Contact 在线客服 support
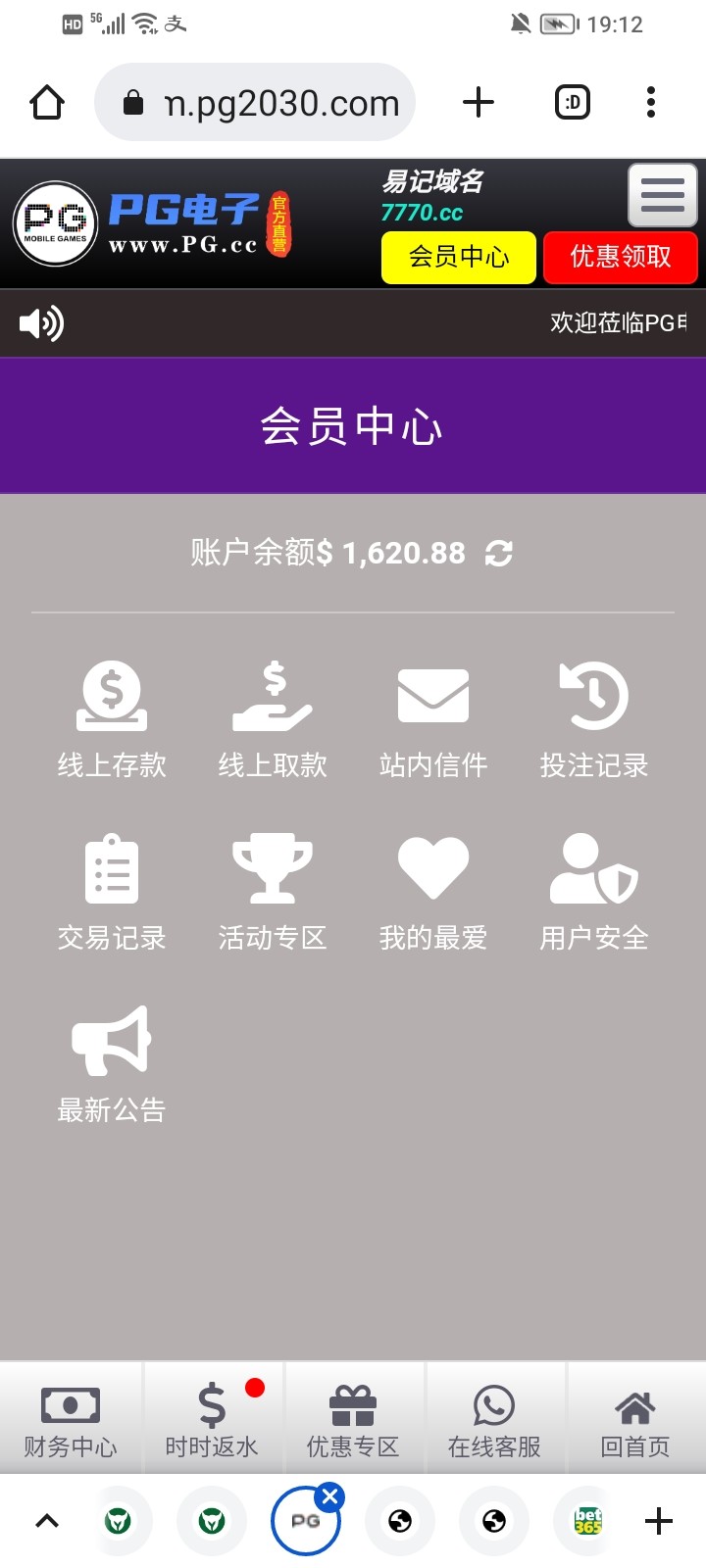The height and width of the screenshot is (1568, 706). (x=494, y=1420)
